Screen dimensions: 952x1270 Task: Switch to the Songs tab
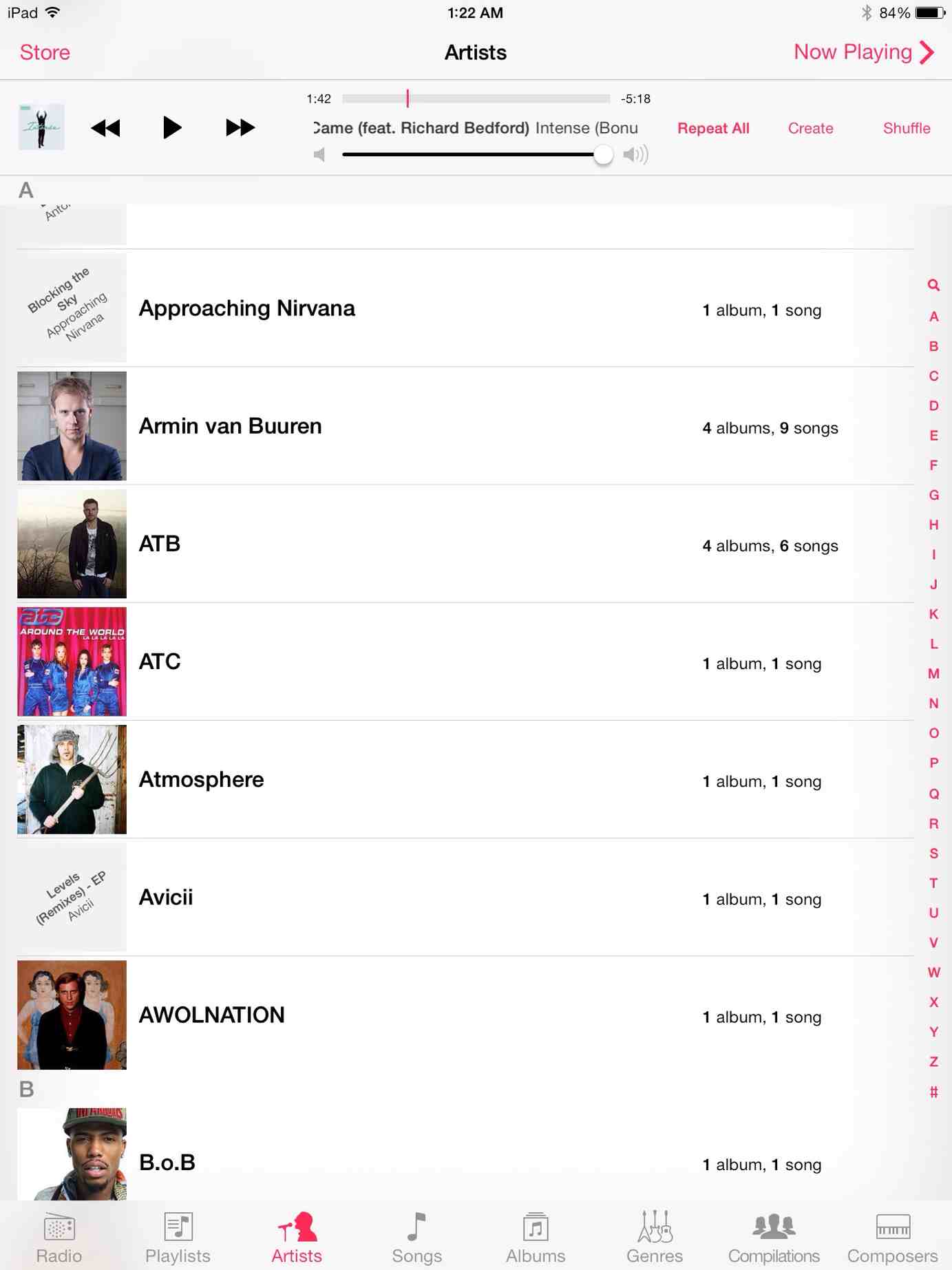(x=416, y=1238)
